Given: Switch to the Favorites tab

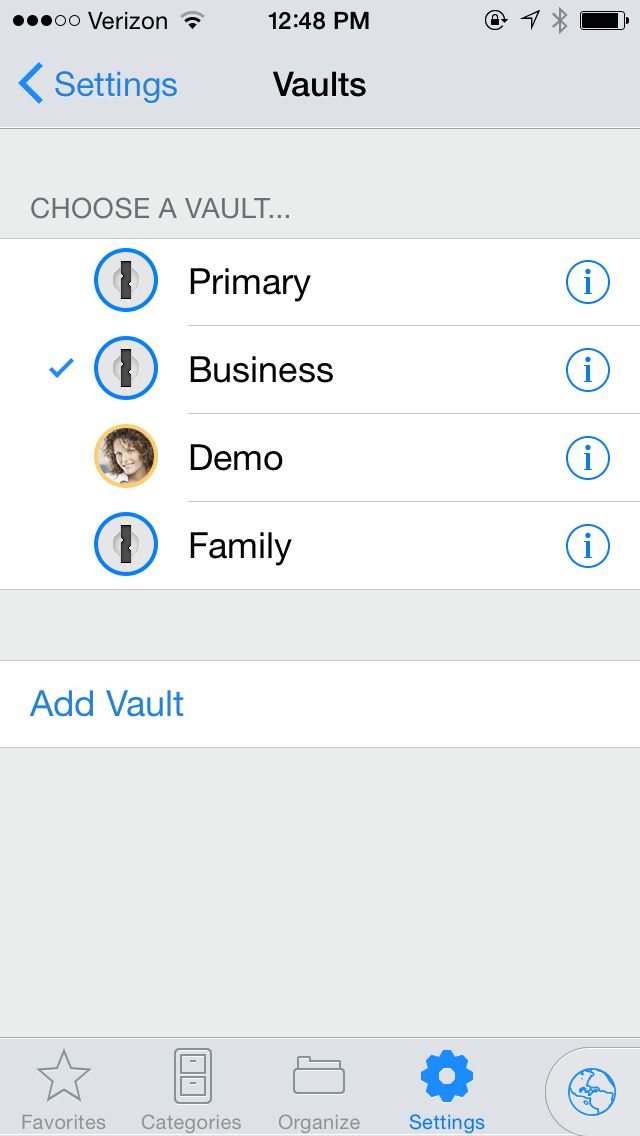Looking at the screenshot, I should pos(63,1089).
